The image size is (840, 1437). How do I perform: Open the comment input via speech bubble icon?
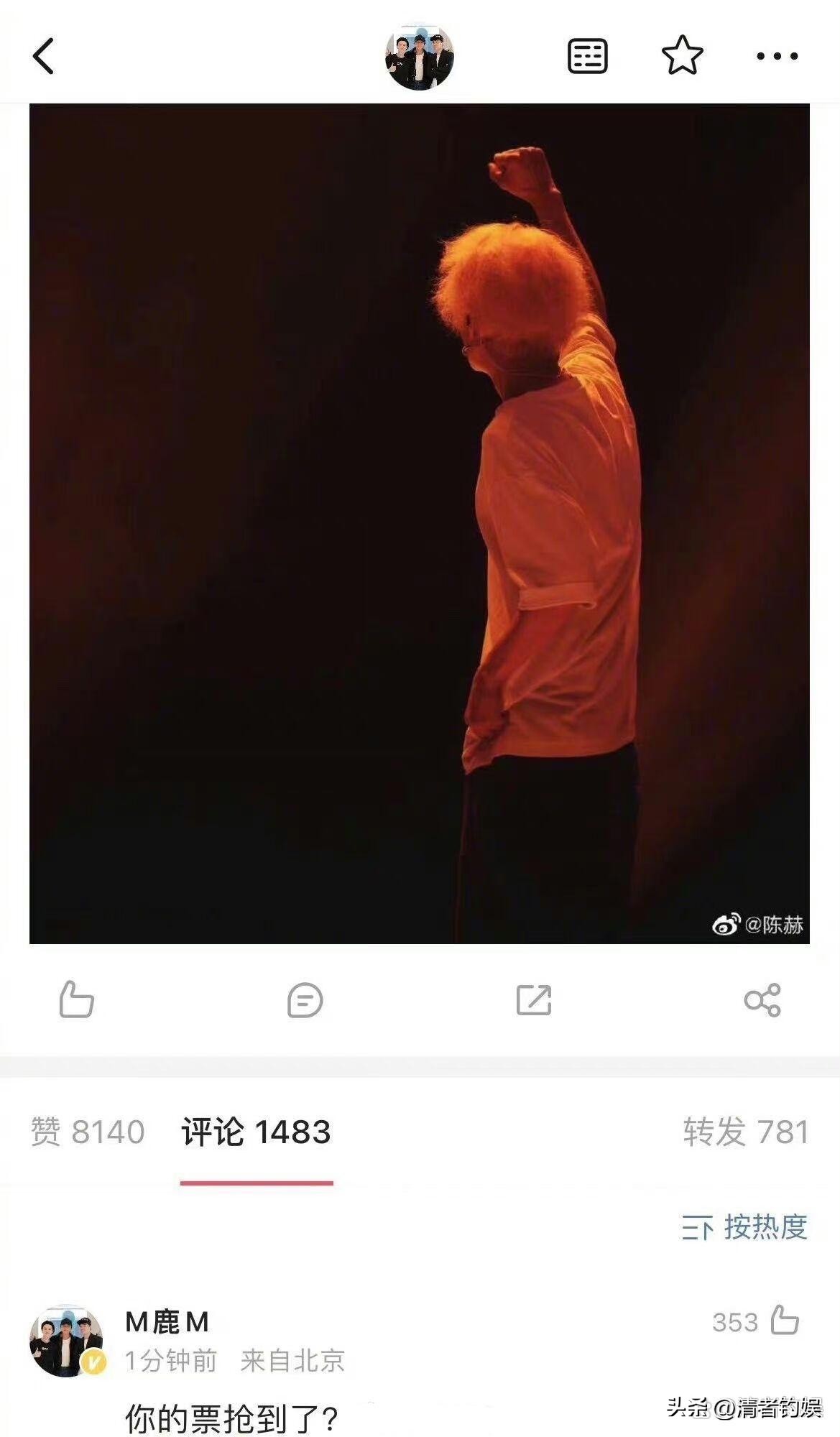point(305,999)
